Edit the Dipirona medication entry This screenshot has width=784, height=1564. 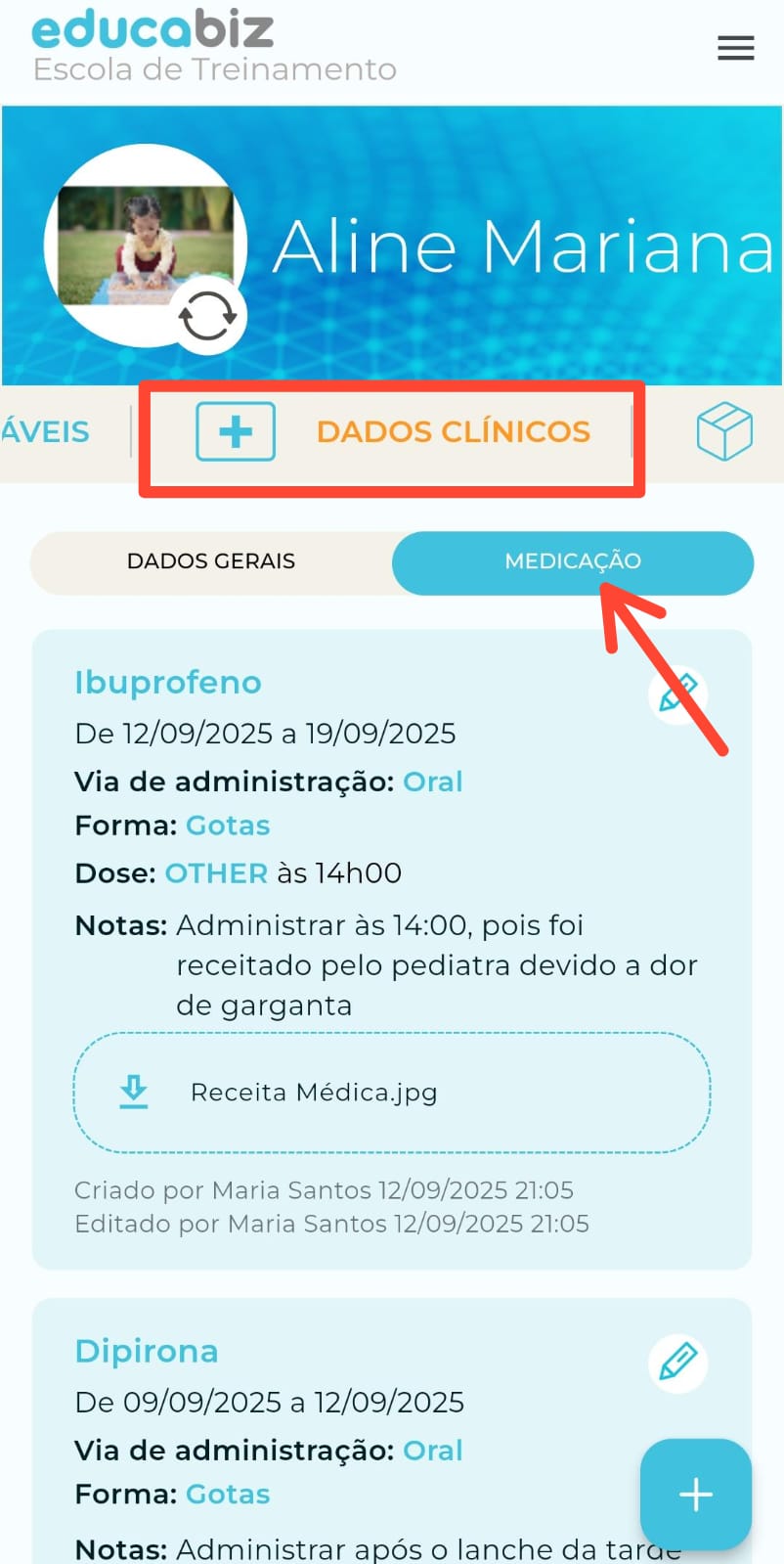(677, 1362)
